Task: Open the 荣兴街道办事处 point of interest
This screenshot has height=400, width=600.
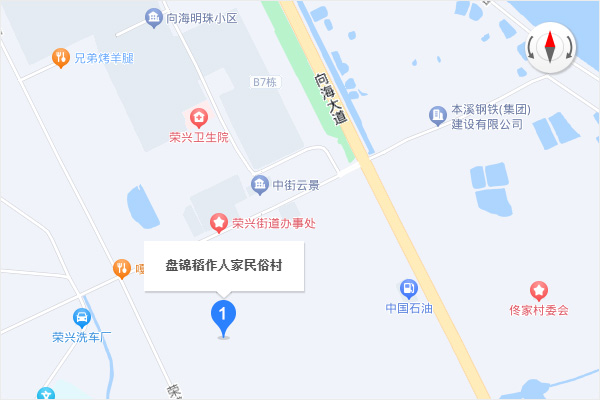Action: coord(218,221)
